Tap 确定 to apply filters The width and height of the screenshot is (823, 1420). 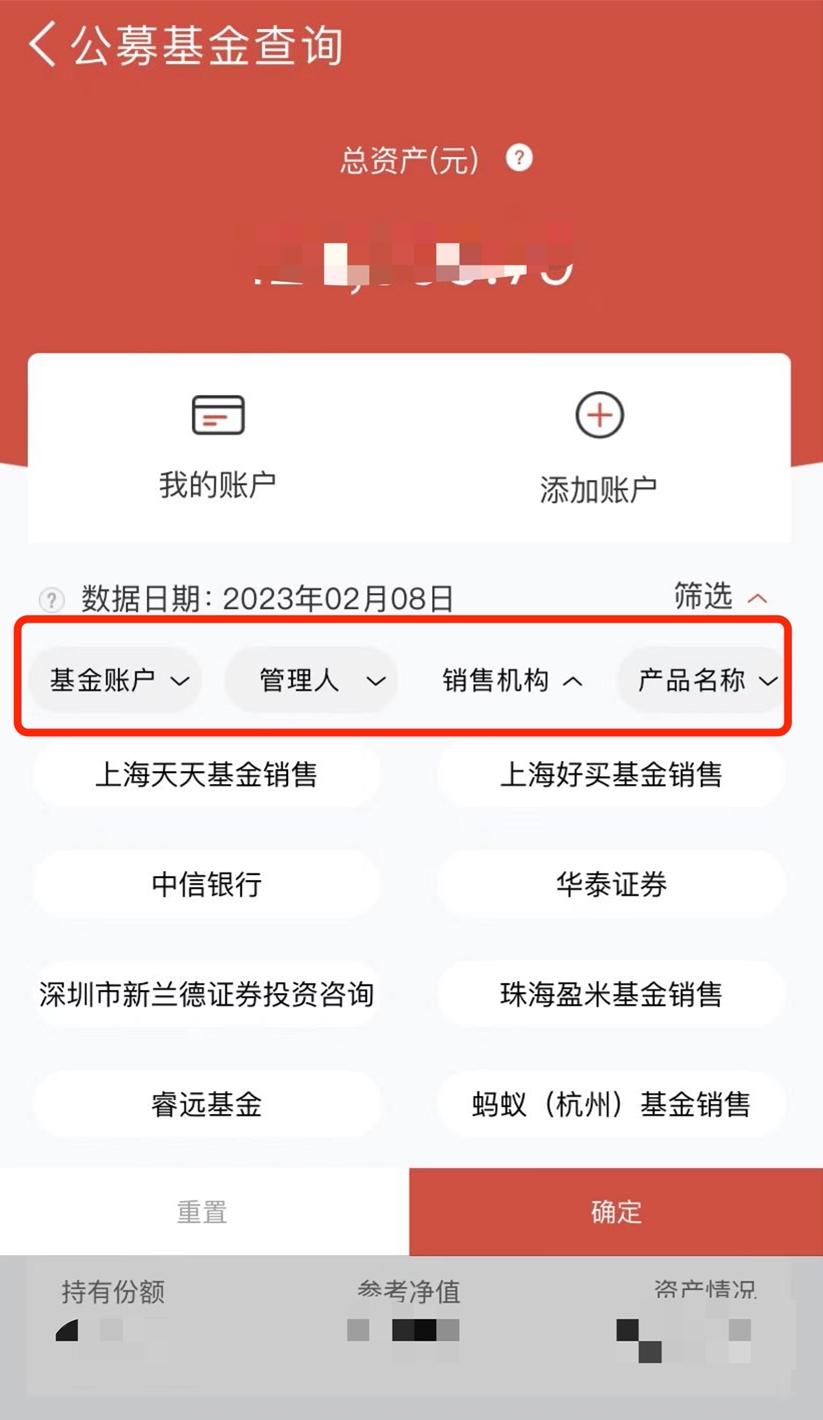point(616,1211)
